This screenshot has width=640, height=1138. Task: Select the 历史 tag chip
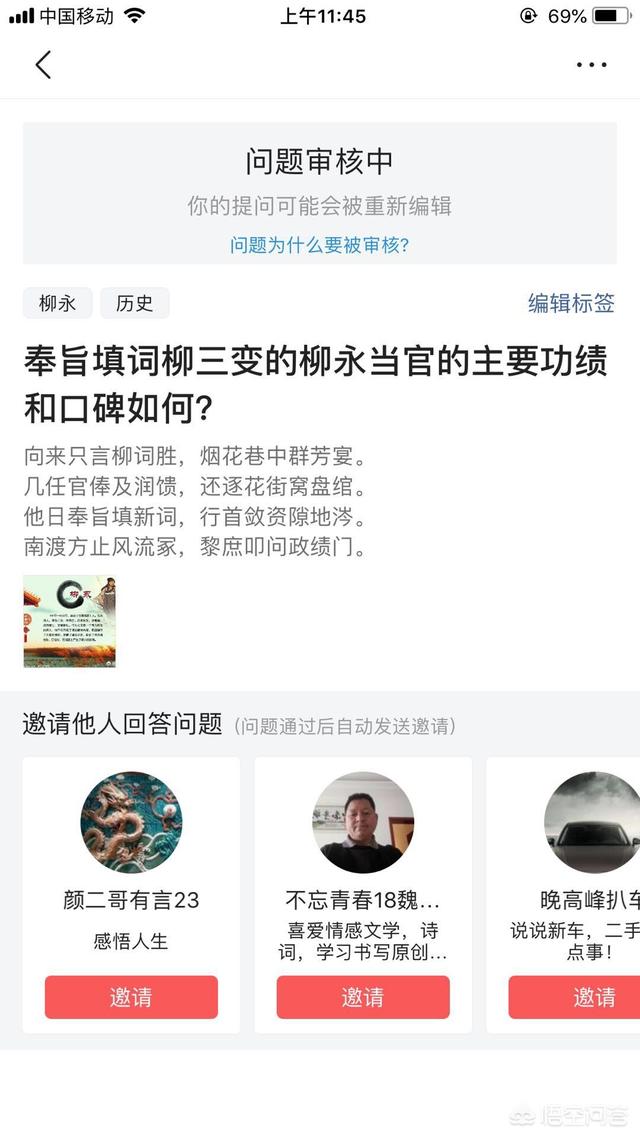point(134,303)
